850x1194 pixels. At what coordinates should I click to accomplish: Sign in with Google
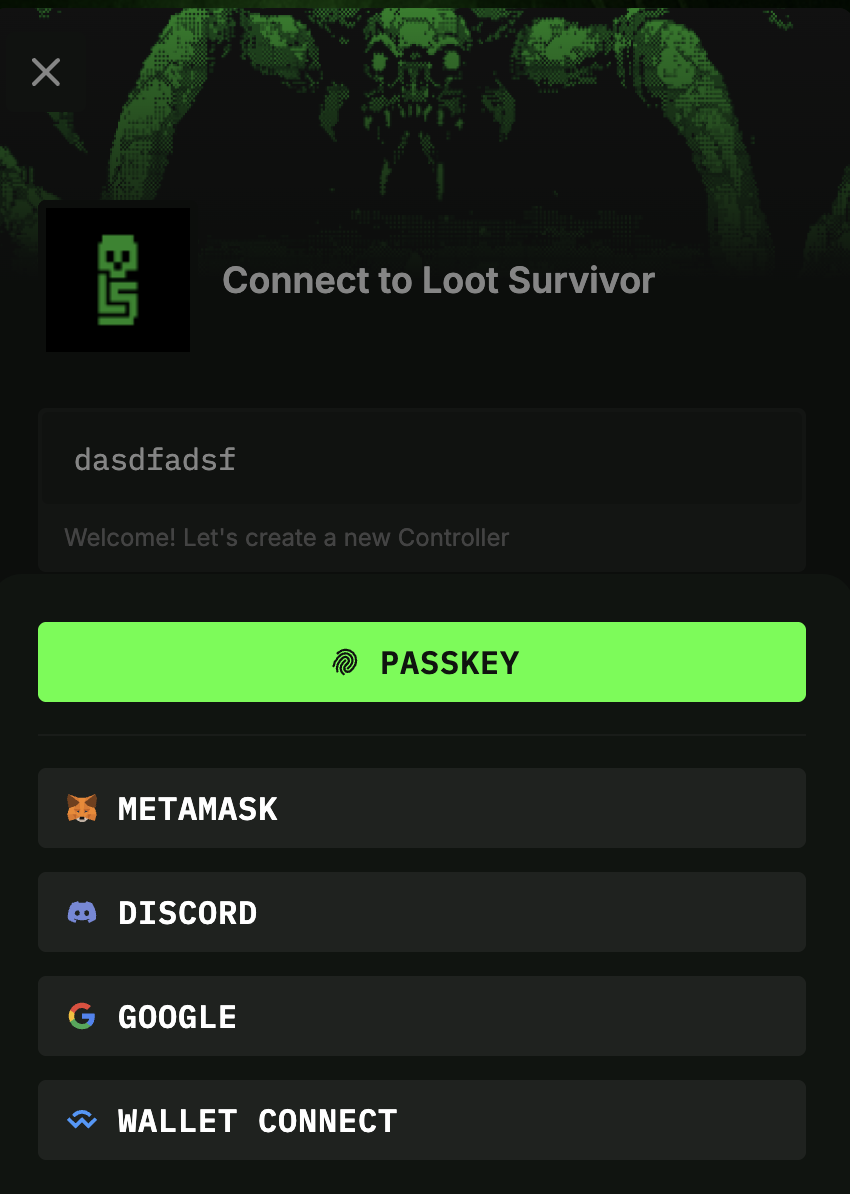[421, 1016]
